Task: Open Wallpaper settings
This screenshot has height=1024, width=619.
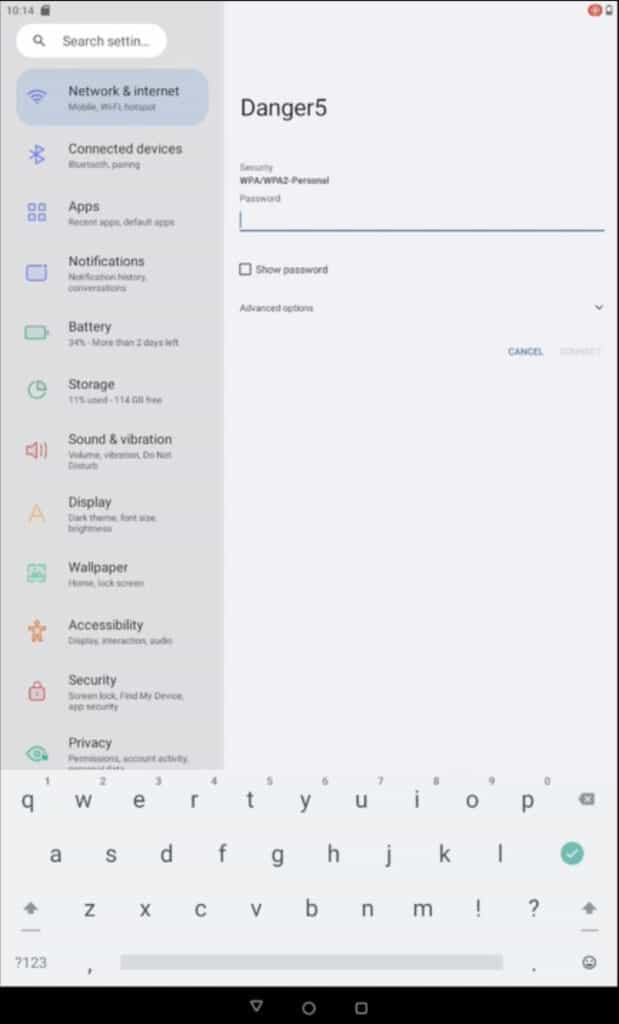Action: pos(112,573)
